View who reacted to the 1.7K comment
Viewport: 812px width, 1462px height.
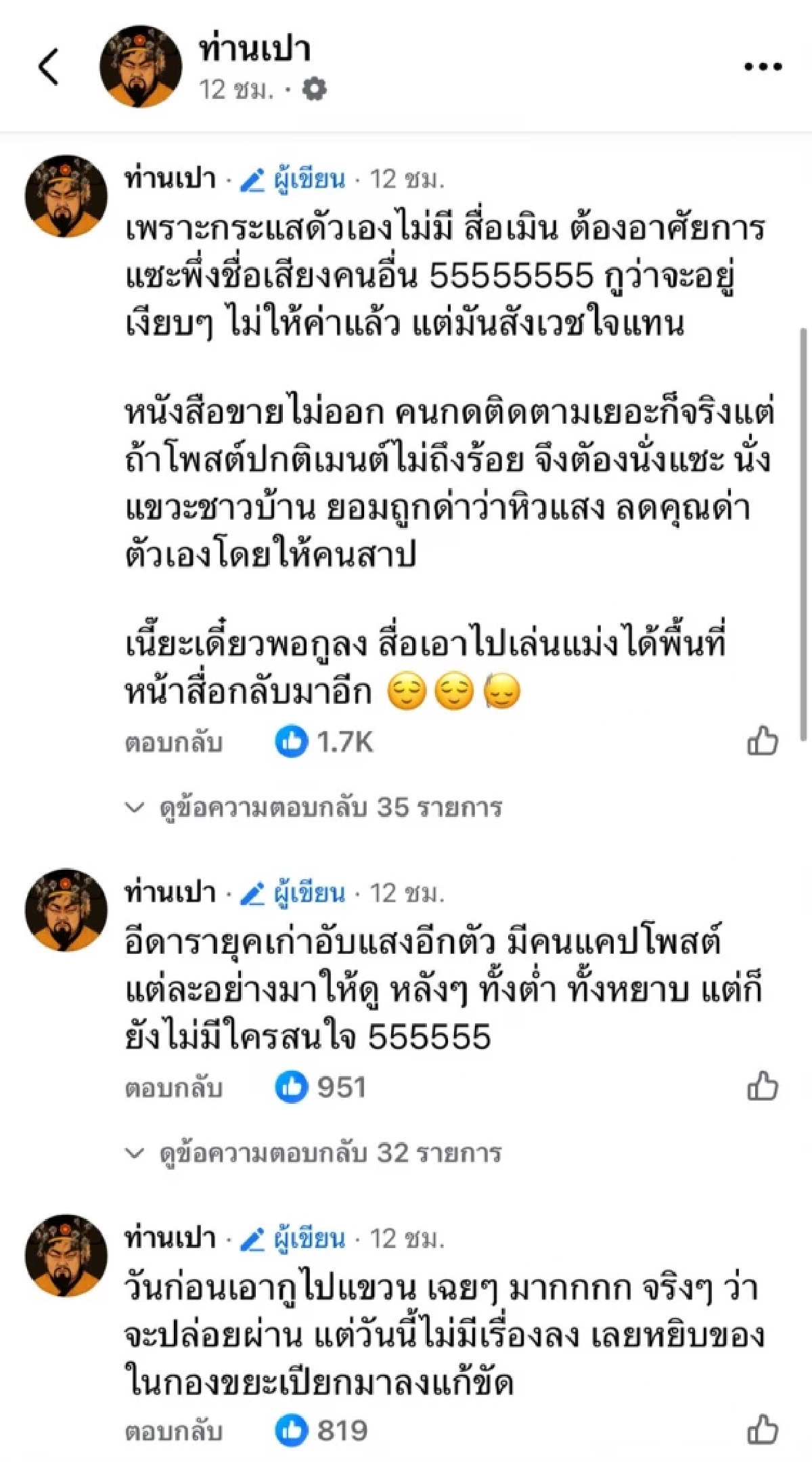tap(325, 743)
